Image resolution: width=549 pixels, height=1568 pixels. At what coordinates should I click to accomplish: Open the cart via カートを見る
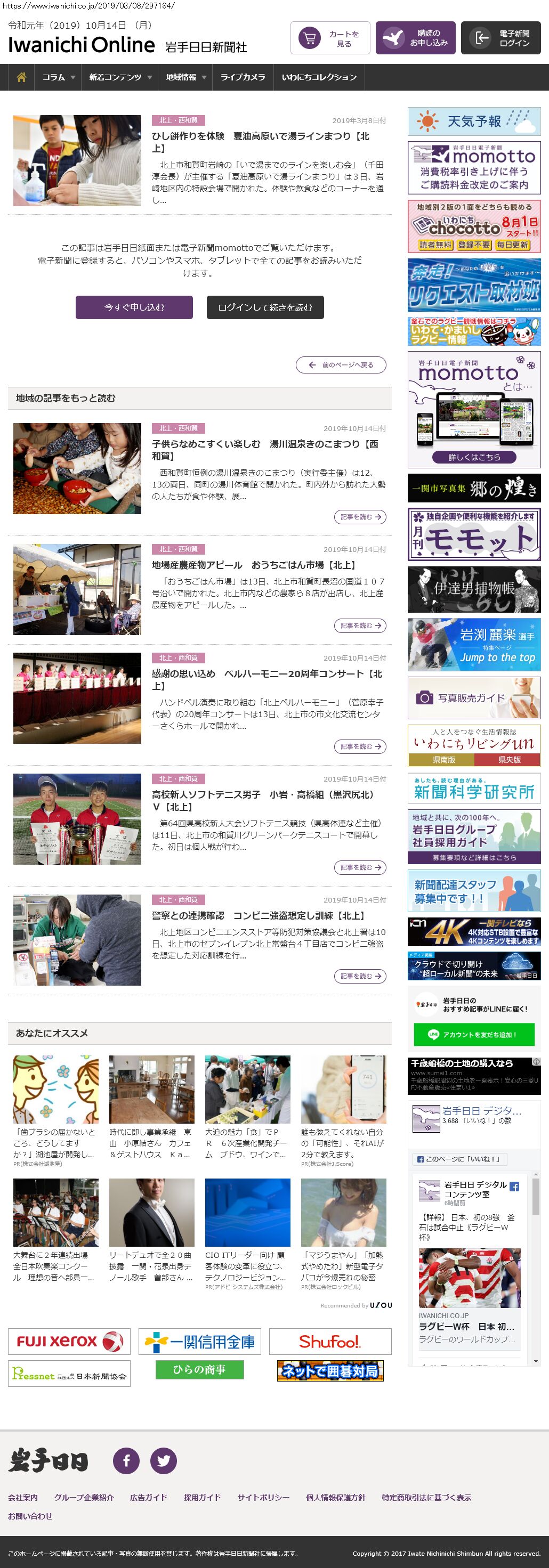coord(330,38)
